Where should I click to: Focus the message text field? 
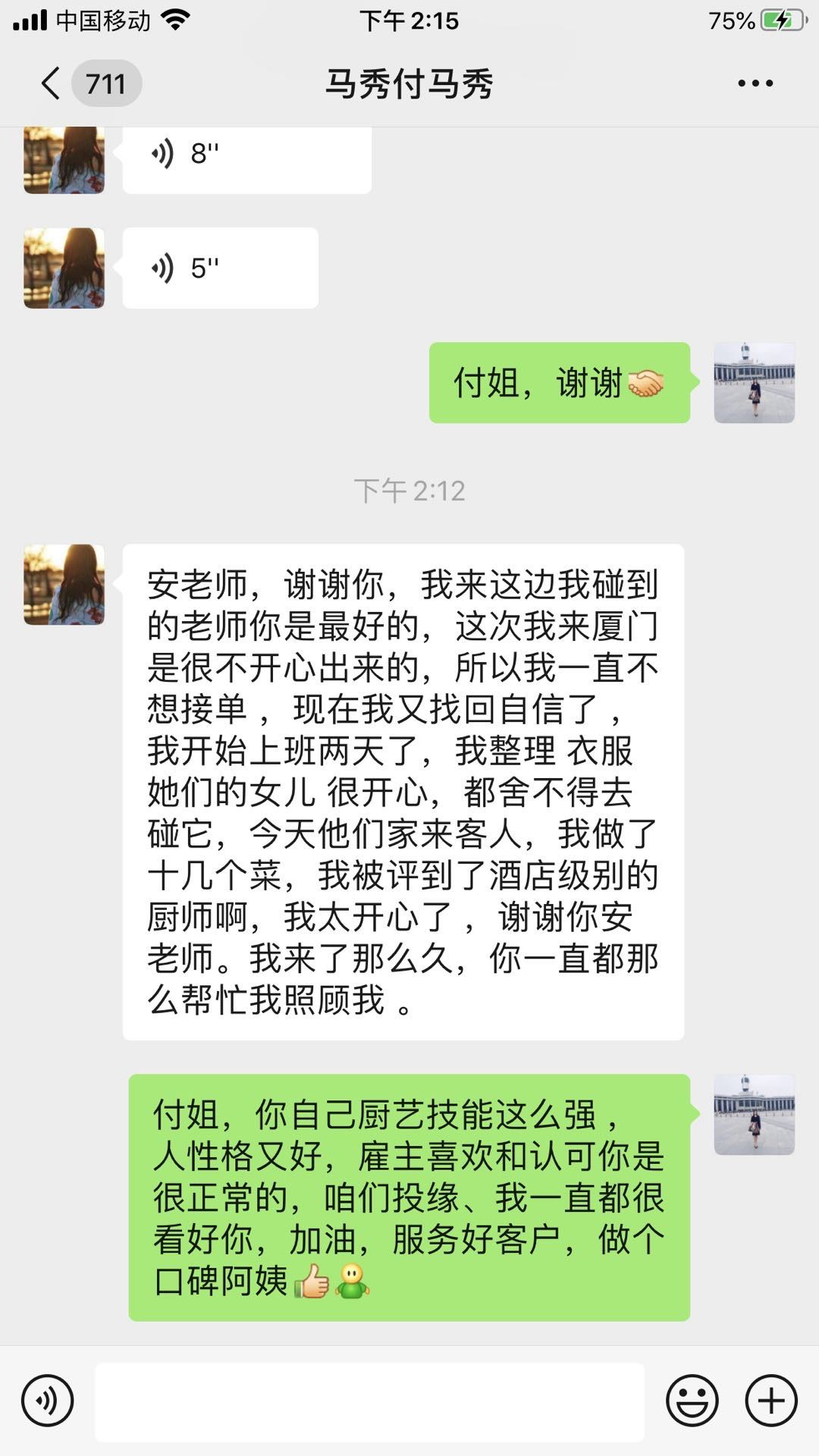[x=369, y=1401]
